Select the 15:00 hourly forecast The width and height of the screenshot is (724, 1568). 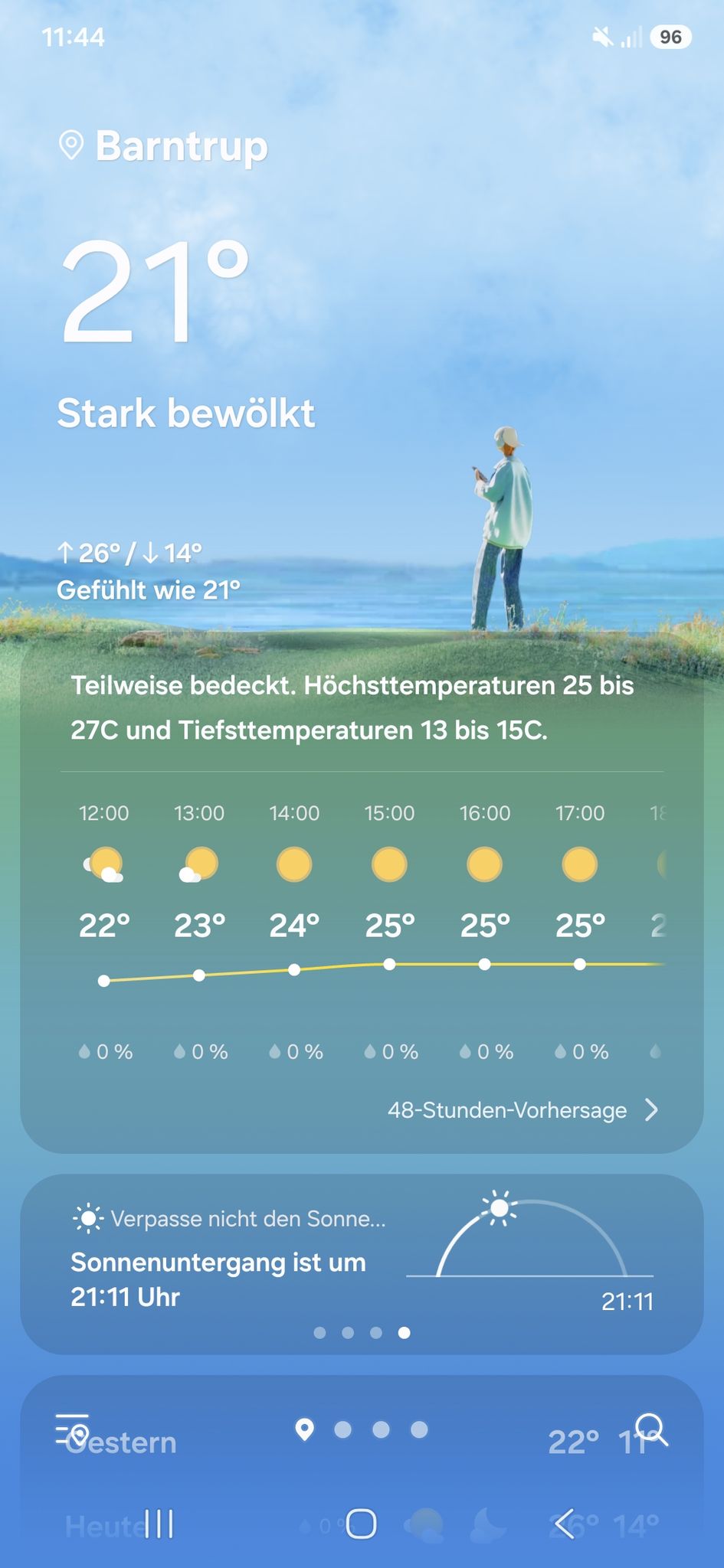[389, 931]
